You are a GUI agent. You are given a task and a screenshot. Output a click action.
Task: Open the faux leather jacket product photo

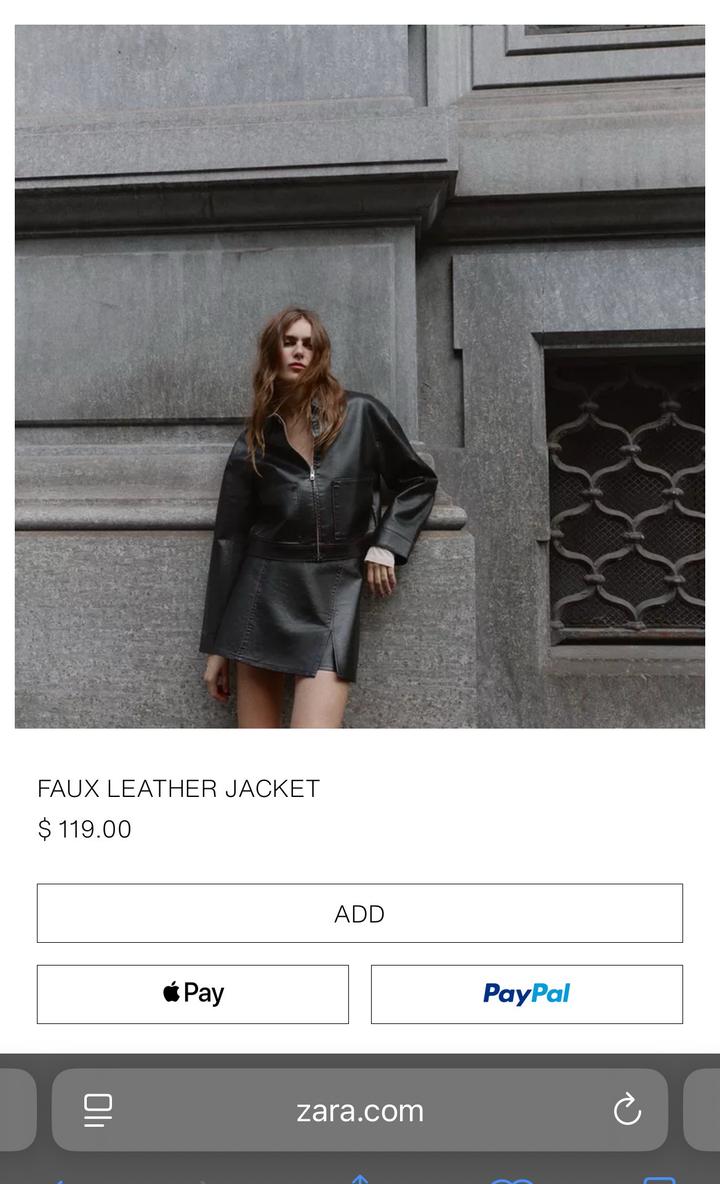360,376
